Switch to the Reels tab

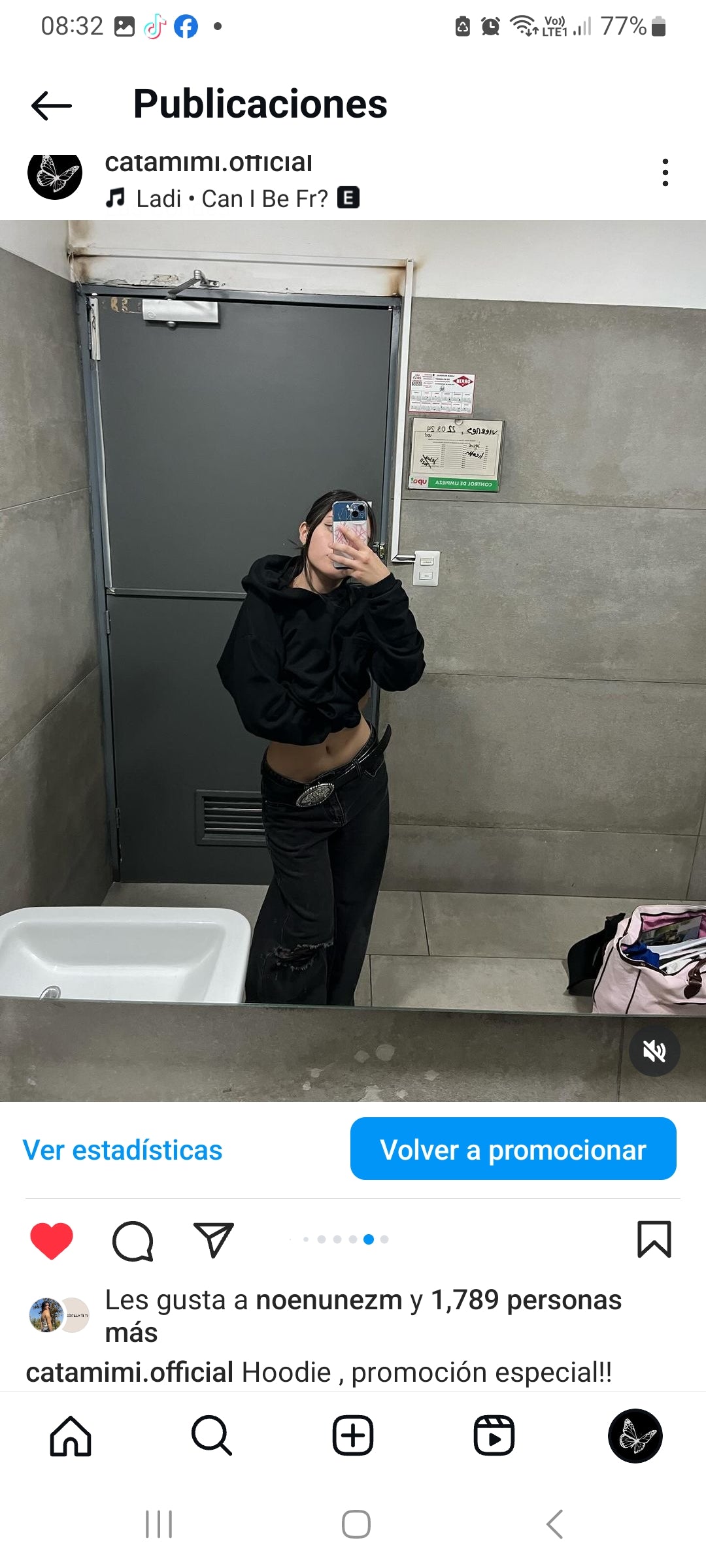click(x=494, y=1436)
